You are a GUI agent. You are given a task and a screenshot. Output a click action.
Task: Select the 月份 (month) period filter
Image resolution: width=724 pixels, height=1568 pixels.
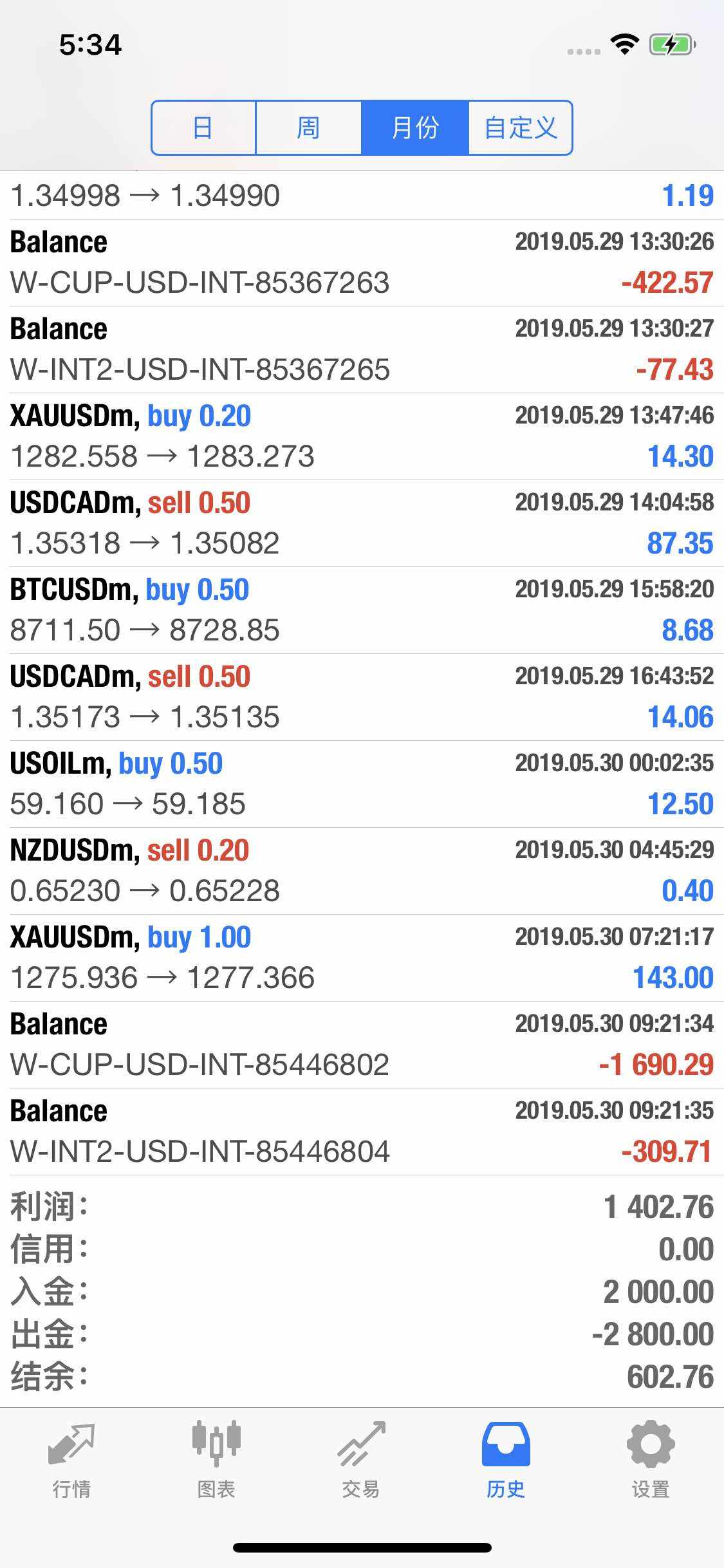(x=414, y=127)
